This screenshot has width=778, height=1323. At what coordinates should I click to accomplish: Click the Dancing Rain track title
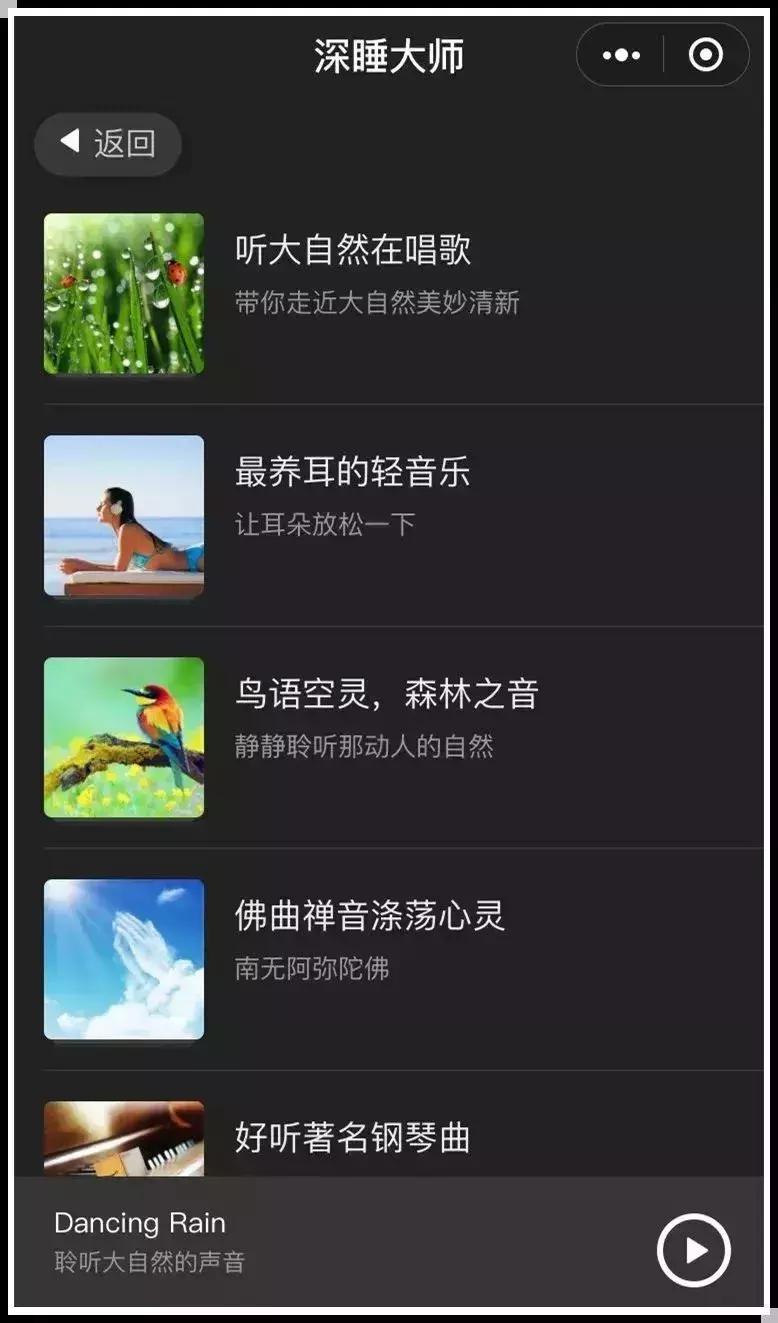click(140, 1222)
